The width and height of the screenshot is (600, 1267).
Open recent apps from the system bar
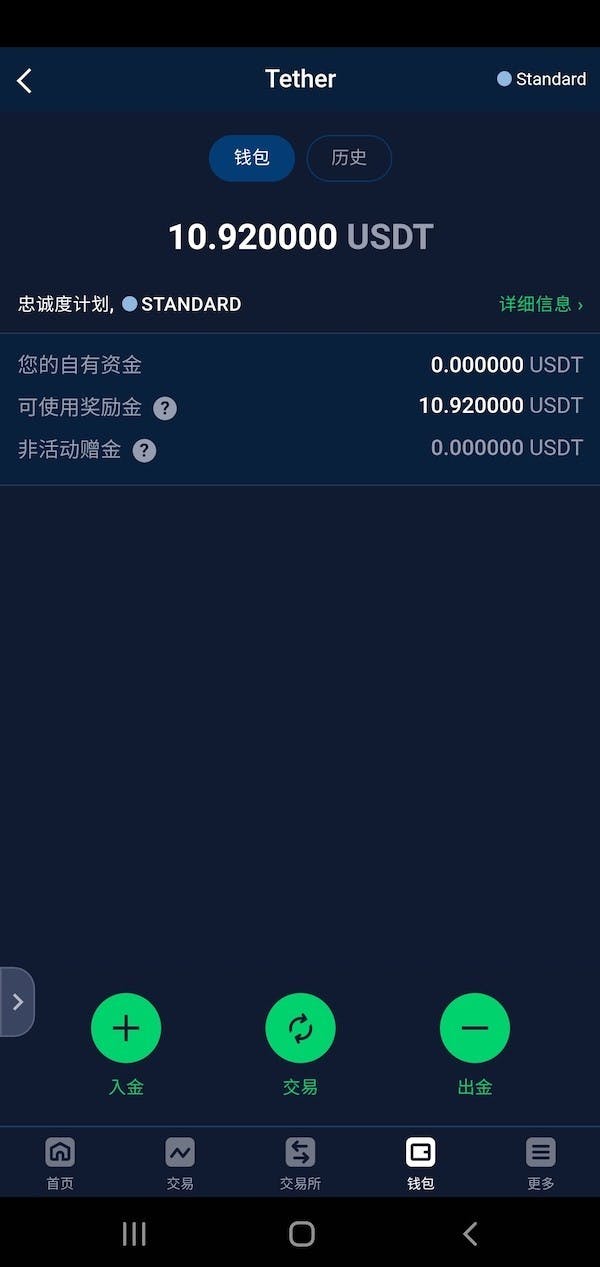click(134, 1233)
